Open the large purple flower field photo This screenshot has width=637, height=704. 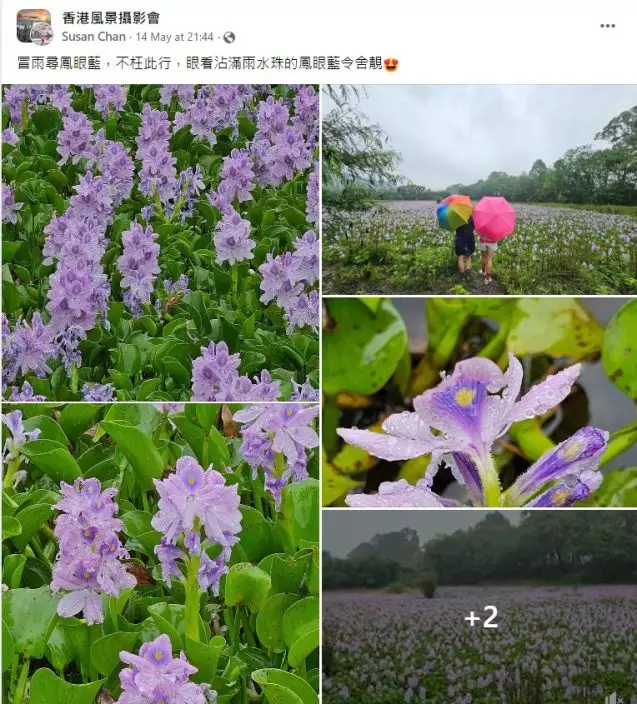click(160, 242)
